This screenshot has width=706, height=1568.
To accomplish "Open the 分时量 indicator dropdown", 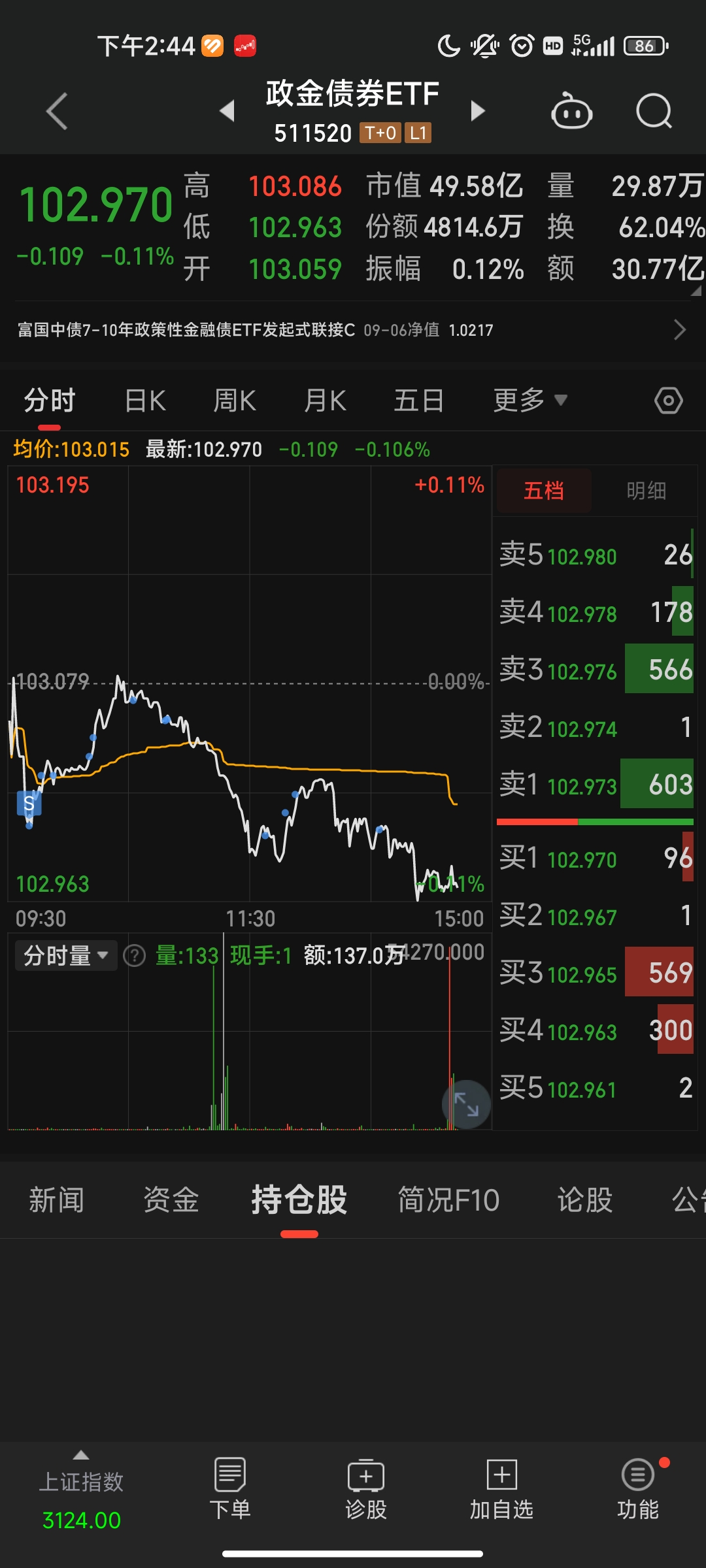I will [65, 956].
